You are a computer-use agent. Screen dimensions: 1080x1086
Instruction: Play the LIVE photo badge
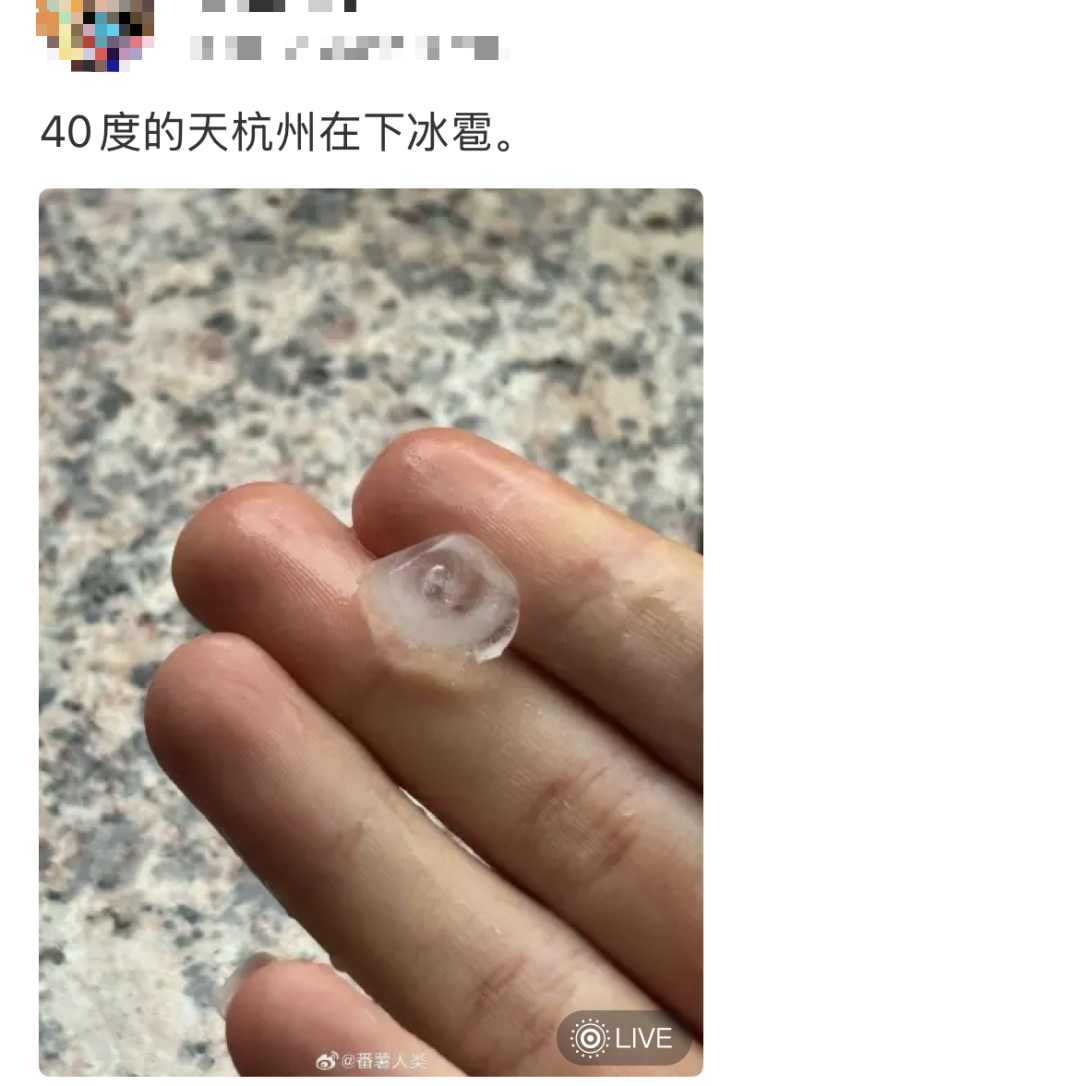pyautogui.click(x=624, y=1038)
